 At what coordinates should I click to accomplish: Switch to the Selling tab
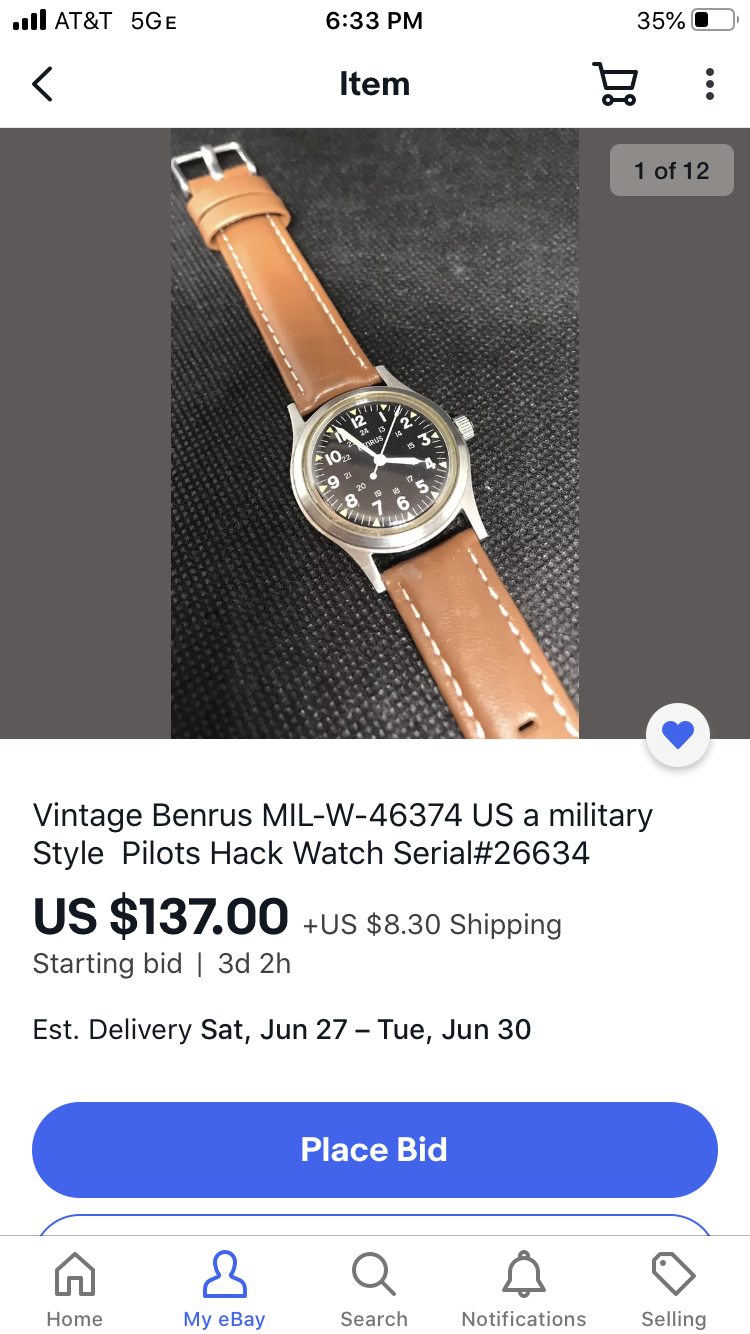tap(673, 1290)
